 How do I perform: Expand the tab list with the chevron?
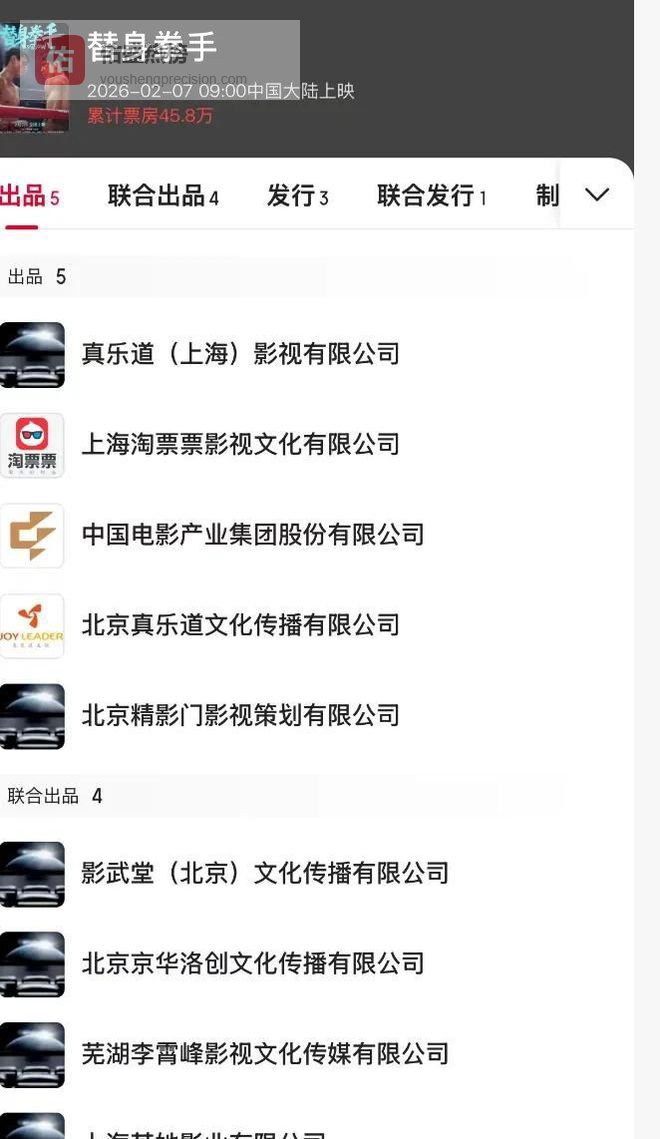(x=597, y=195)
